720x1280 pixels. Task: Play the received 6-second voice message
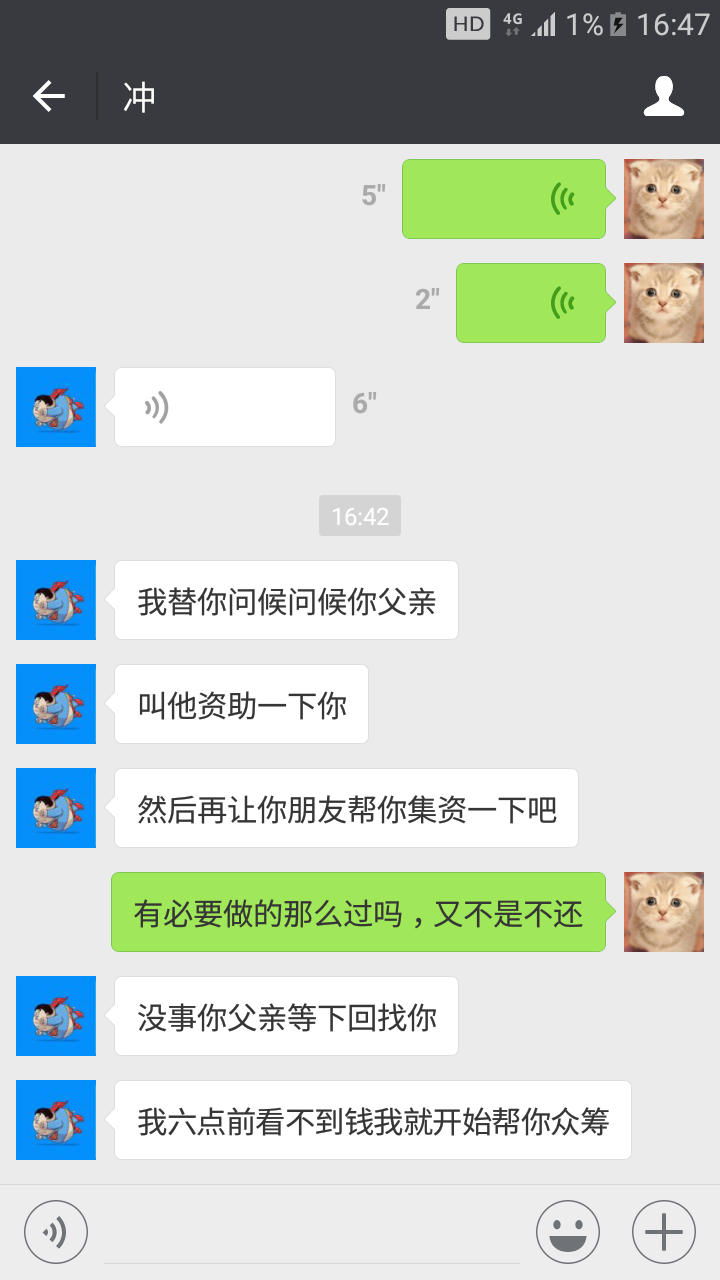tap(225, 407)
